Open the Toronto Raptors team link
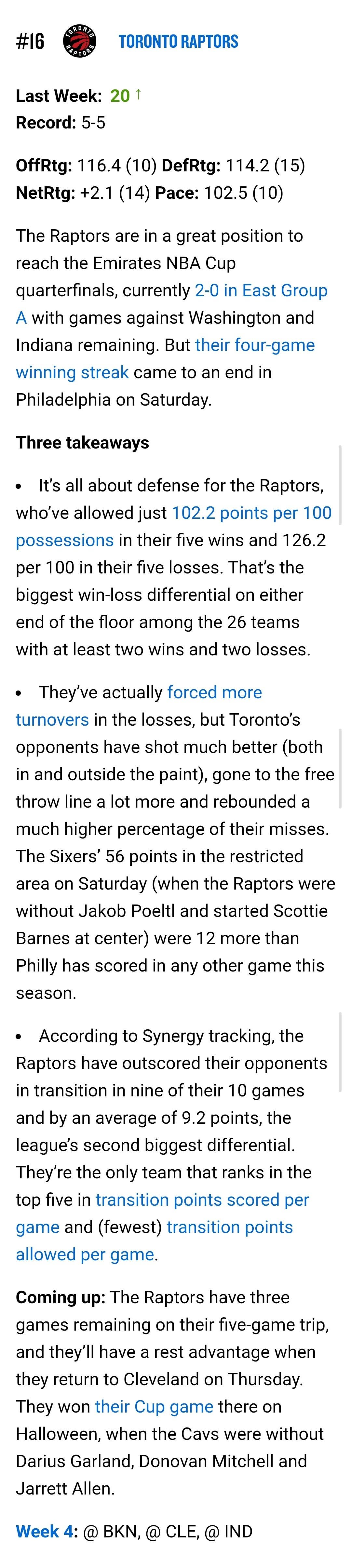 coord(178,41)
